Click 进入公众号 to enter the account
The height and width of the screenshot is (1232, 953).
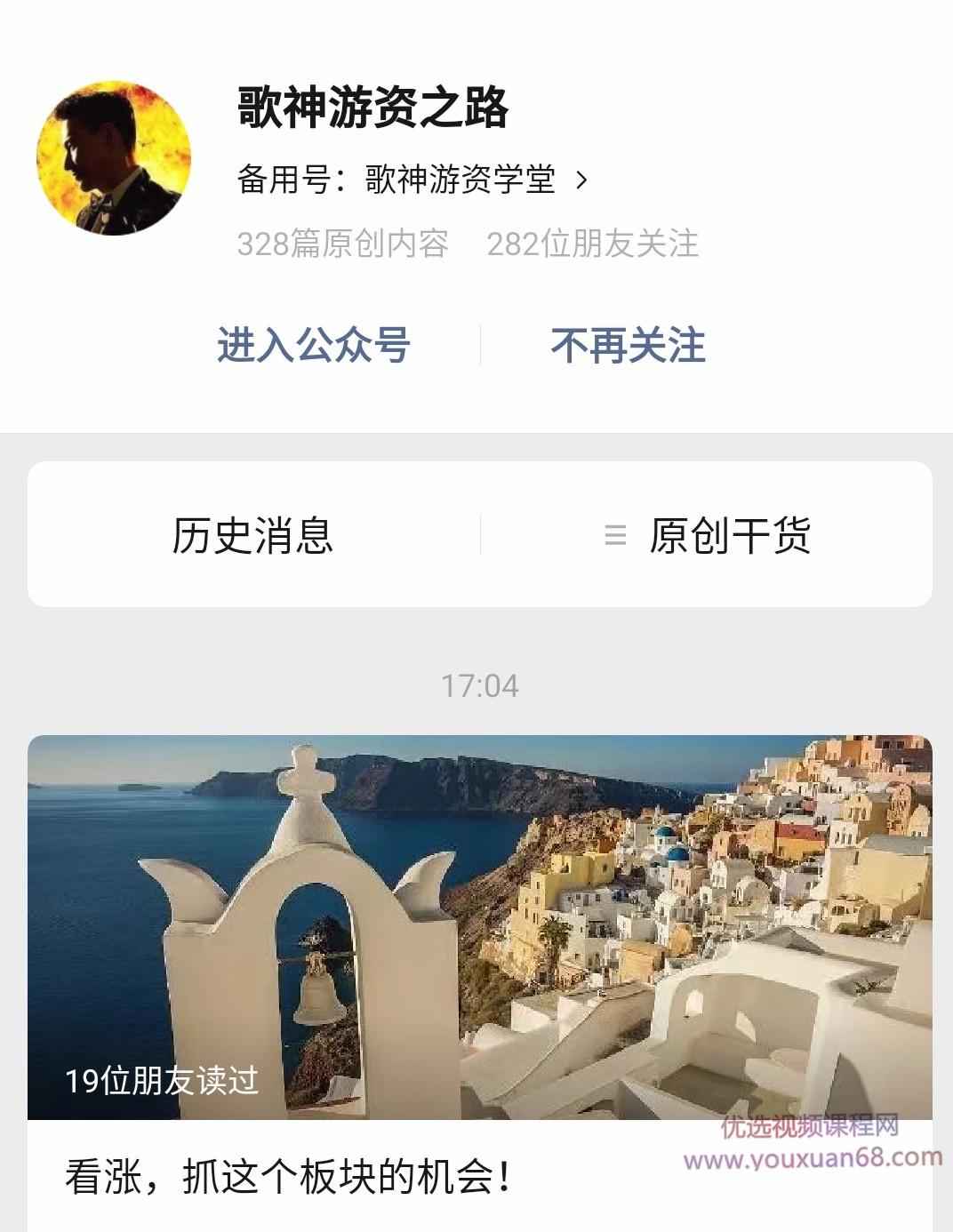[315, 347]
